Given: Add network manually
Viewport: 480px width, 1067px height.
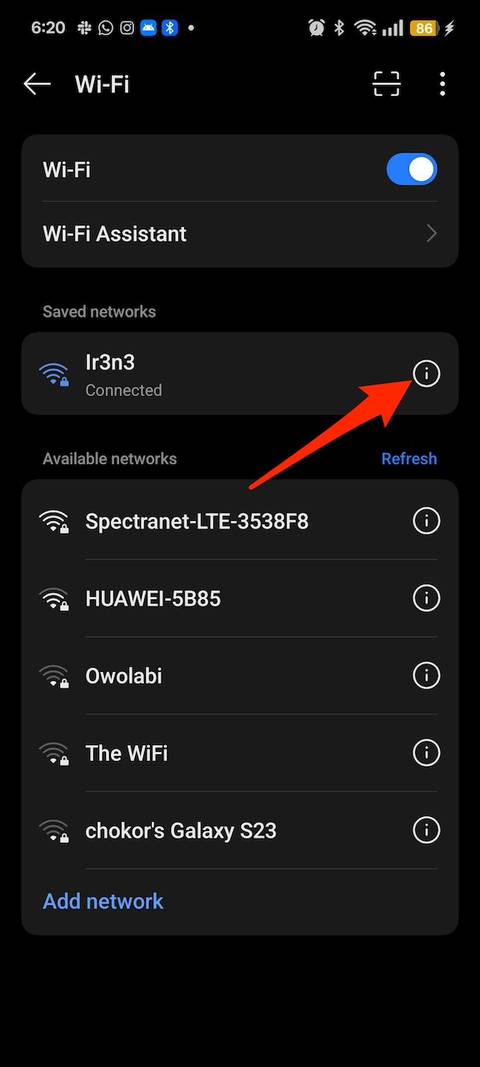Looking at the screenshot, I should [103, 901].
